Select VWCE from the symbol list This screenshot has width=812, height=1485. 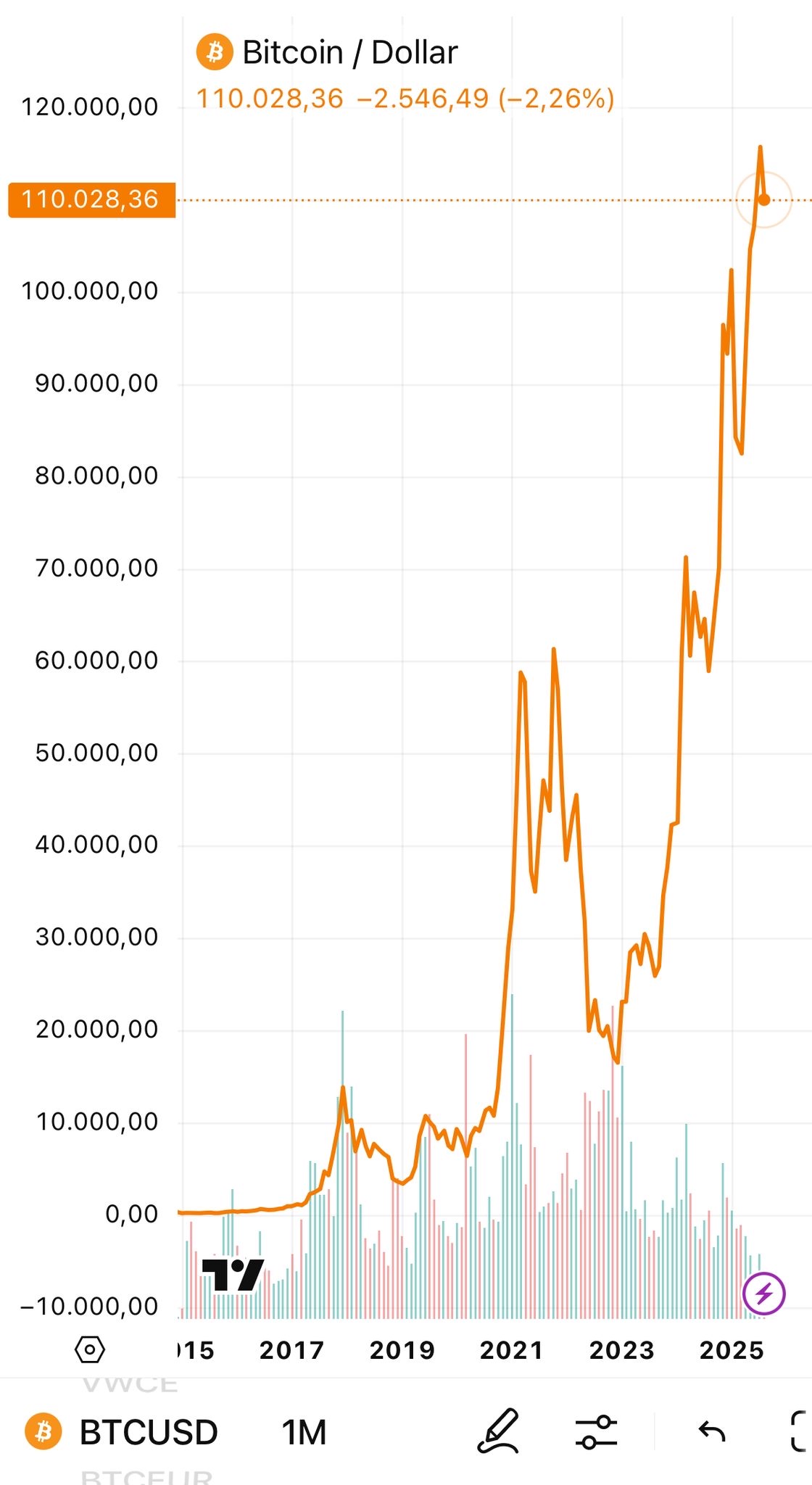(x=130, y=1384)
